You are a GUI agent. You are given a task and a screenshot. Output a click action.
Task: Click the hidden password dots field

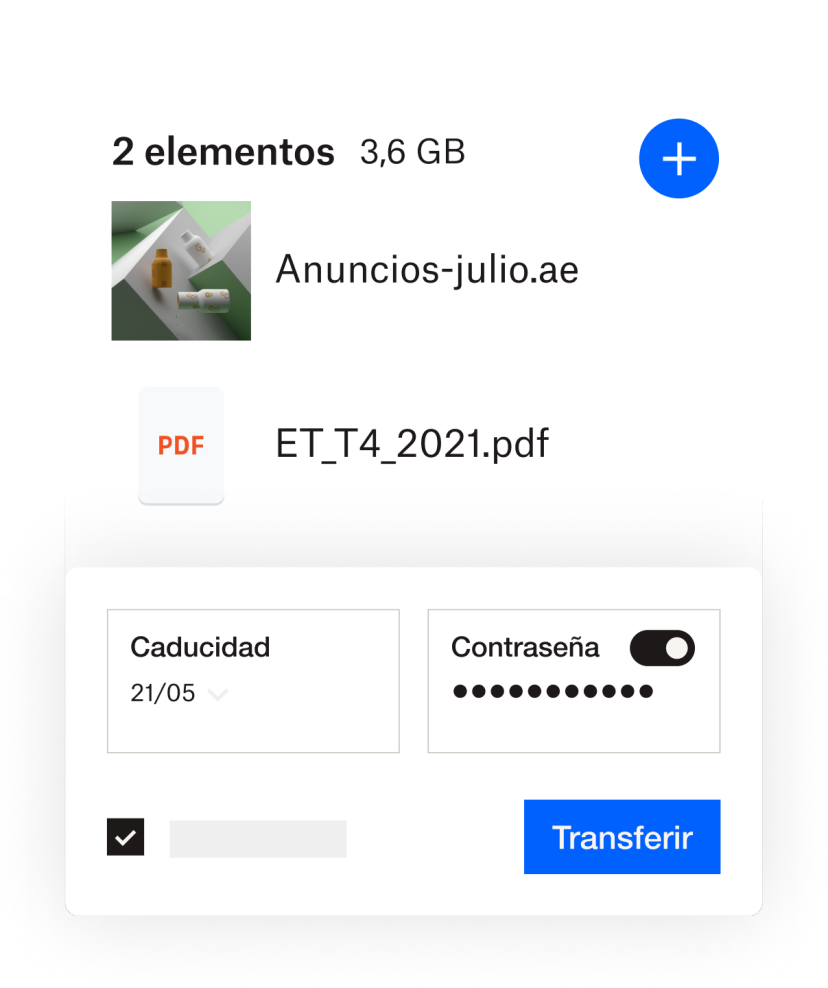[552, 689]
